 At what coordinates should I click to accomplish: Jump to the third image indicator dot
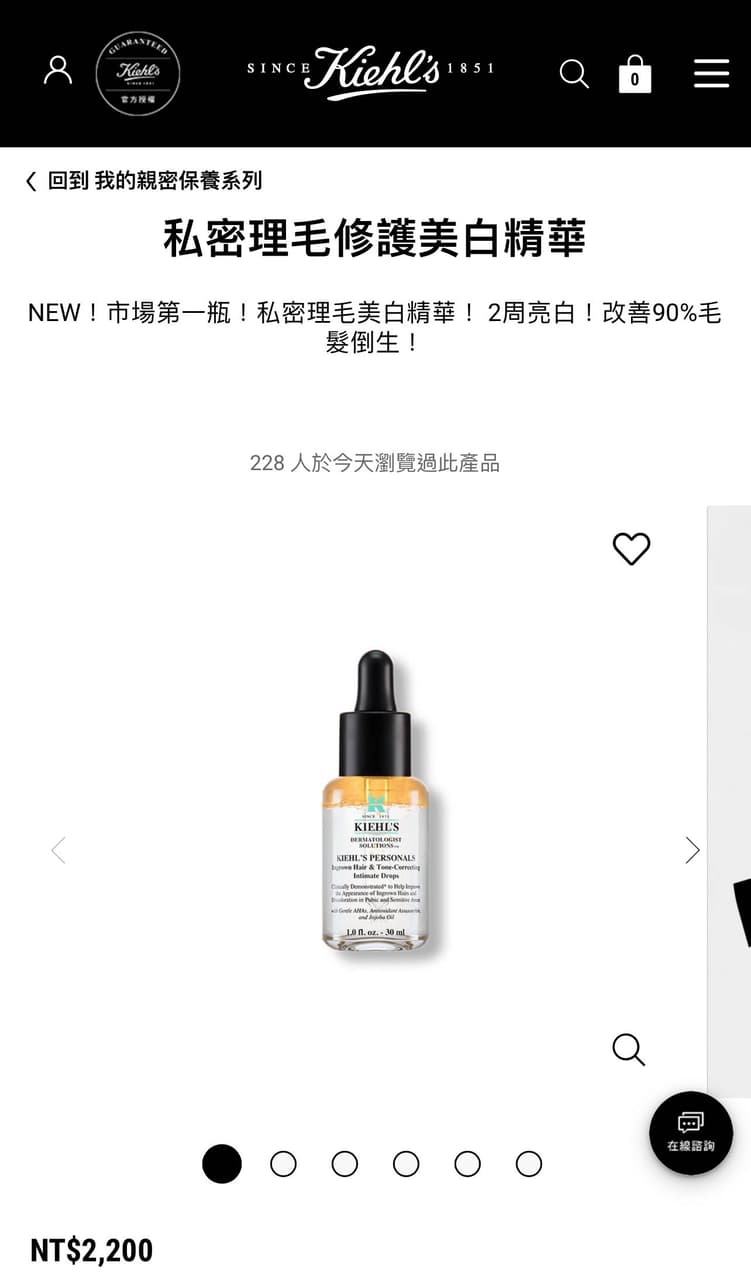pos(345,1164)
